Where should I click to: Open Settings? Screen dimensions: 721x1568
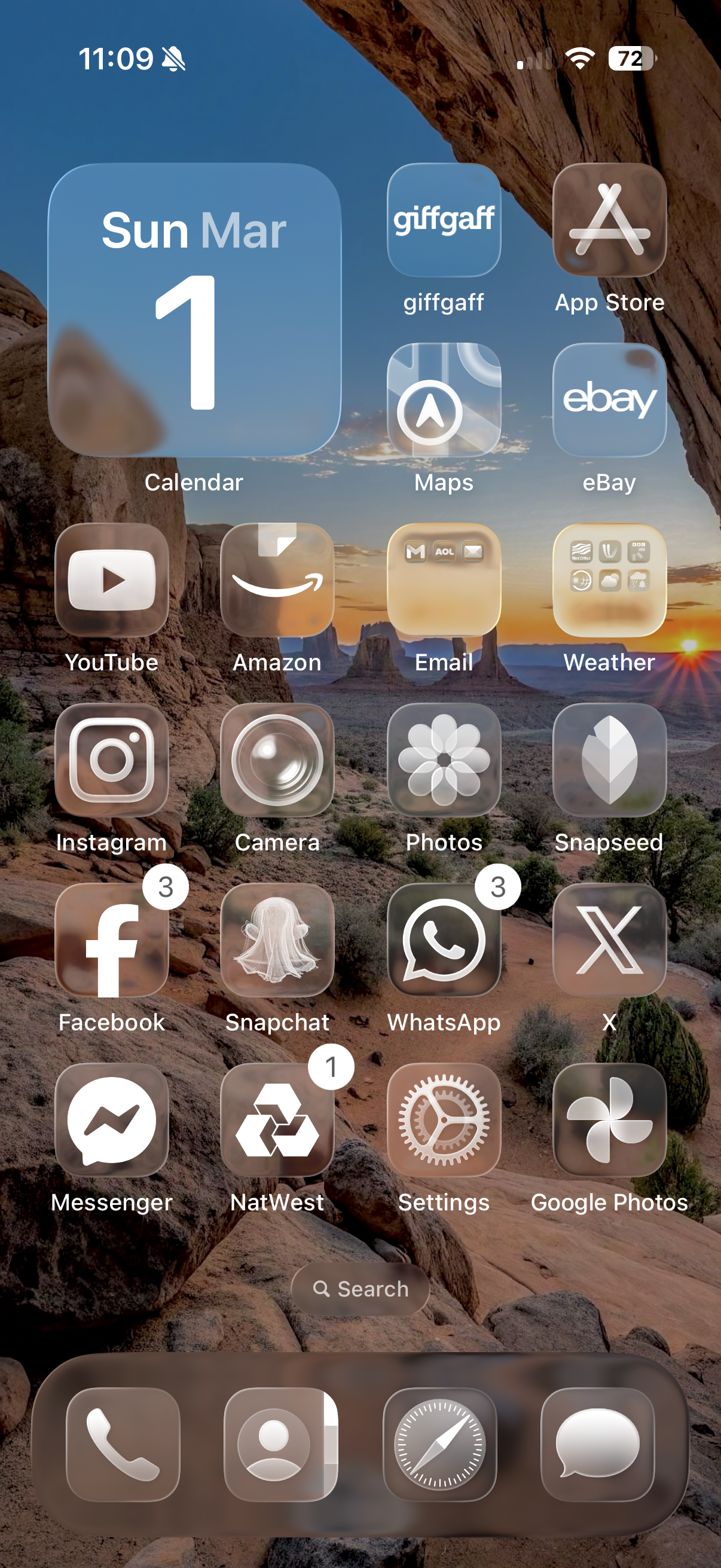click(x=444, y=1120)
